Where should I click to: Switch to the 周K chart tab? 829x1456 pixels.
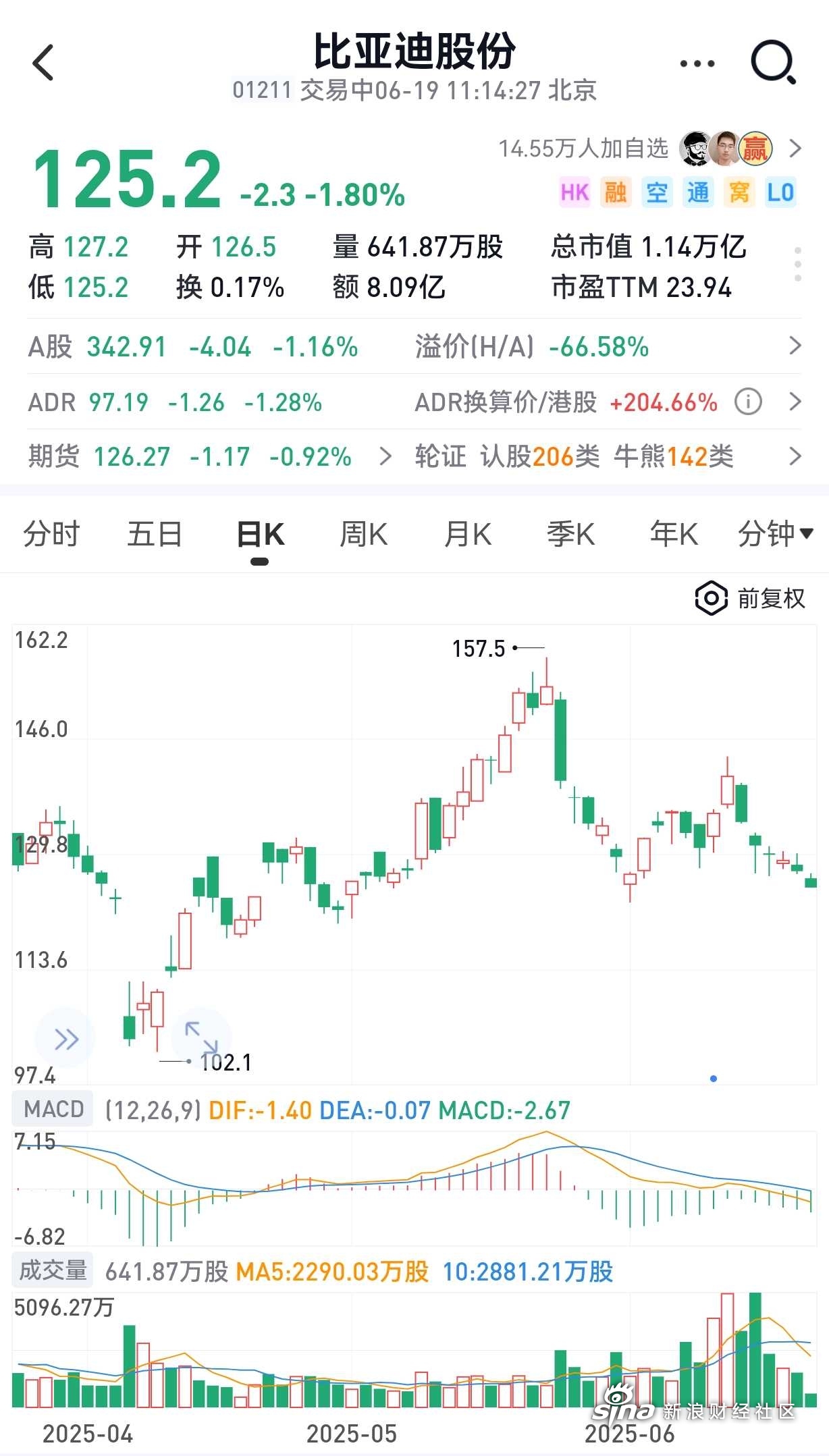click(363, 535)
